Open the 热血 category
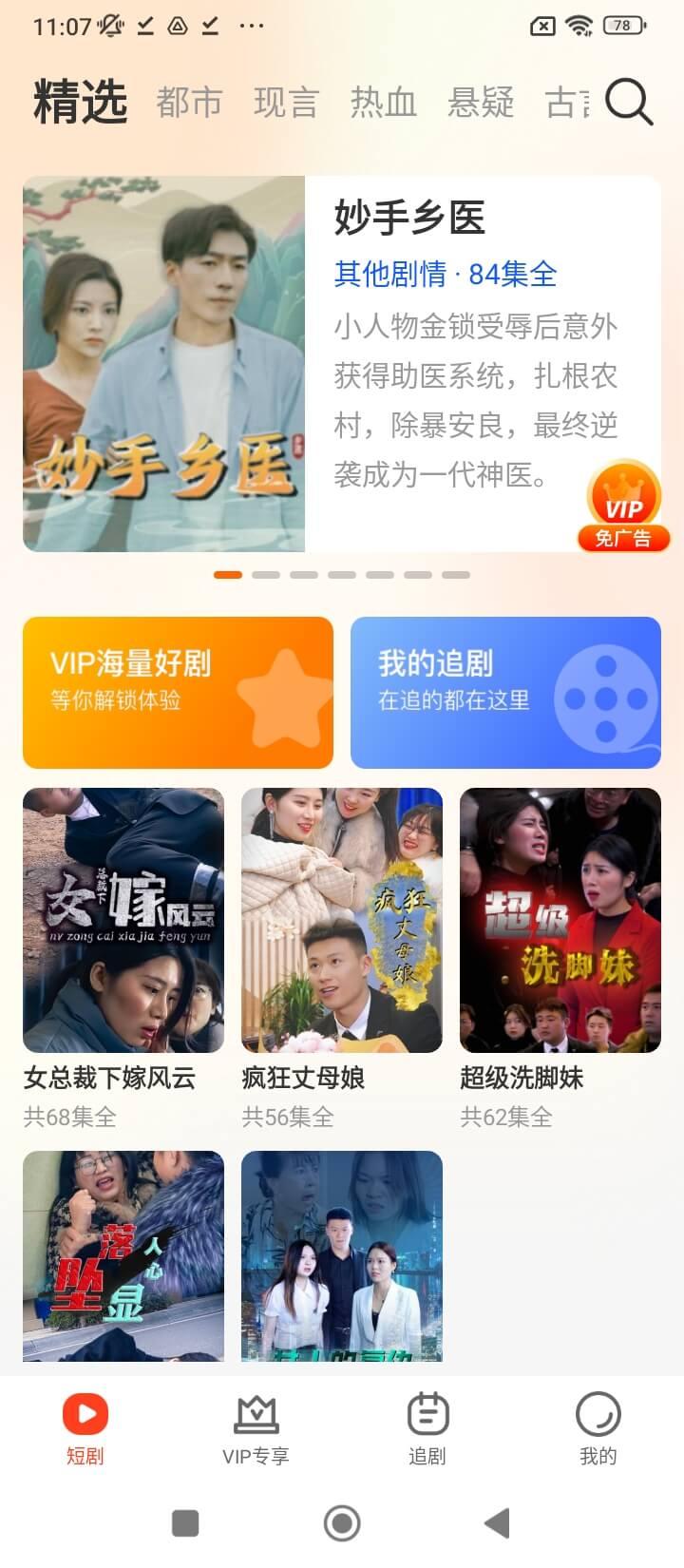The height and width of the screenshot is (1568, 684). coord(384,103)
